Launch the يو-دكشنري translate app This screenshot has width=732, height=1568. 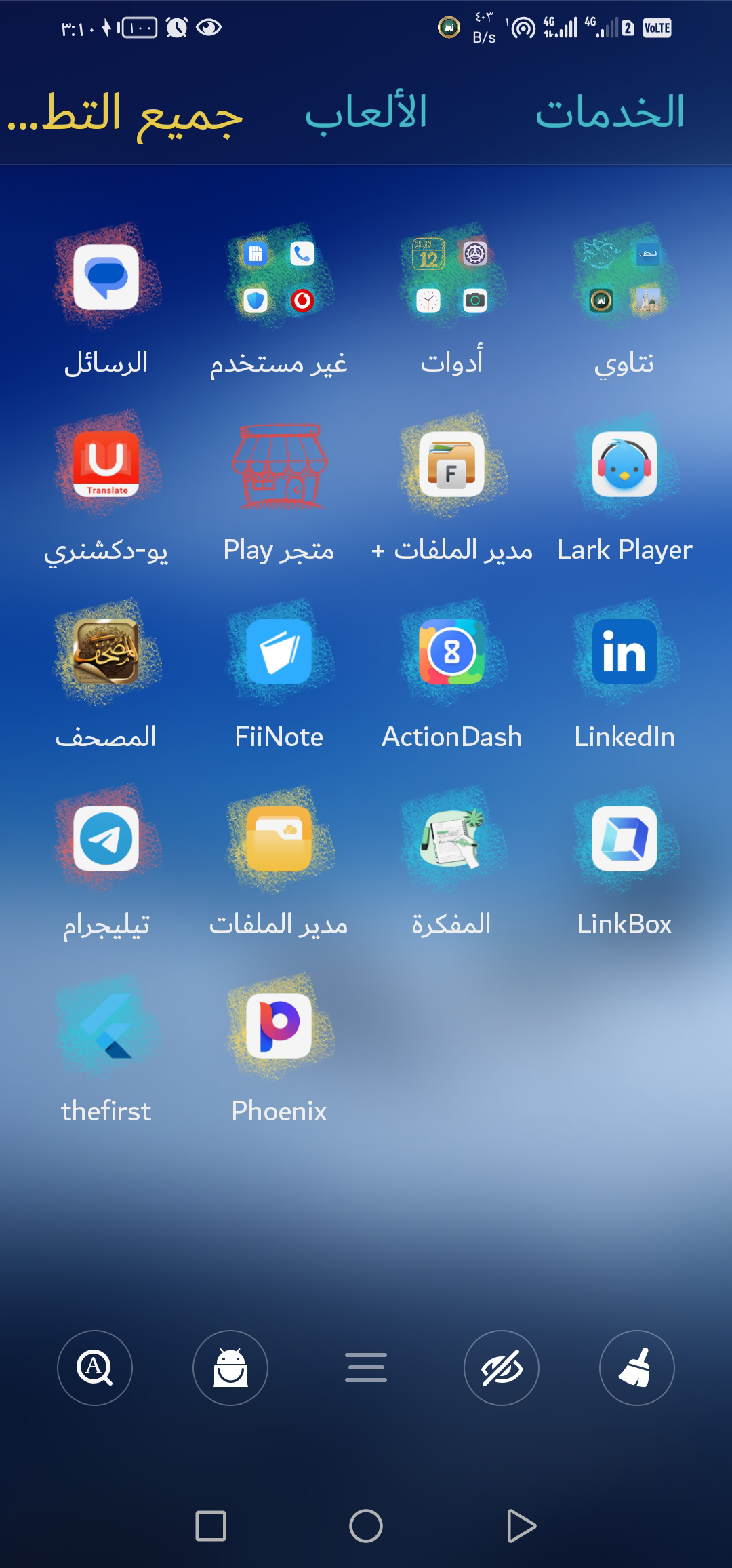point(106,465)
